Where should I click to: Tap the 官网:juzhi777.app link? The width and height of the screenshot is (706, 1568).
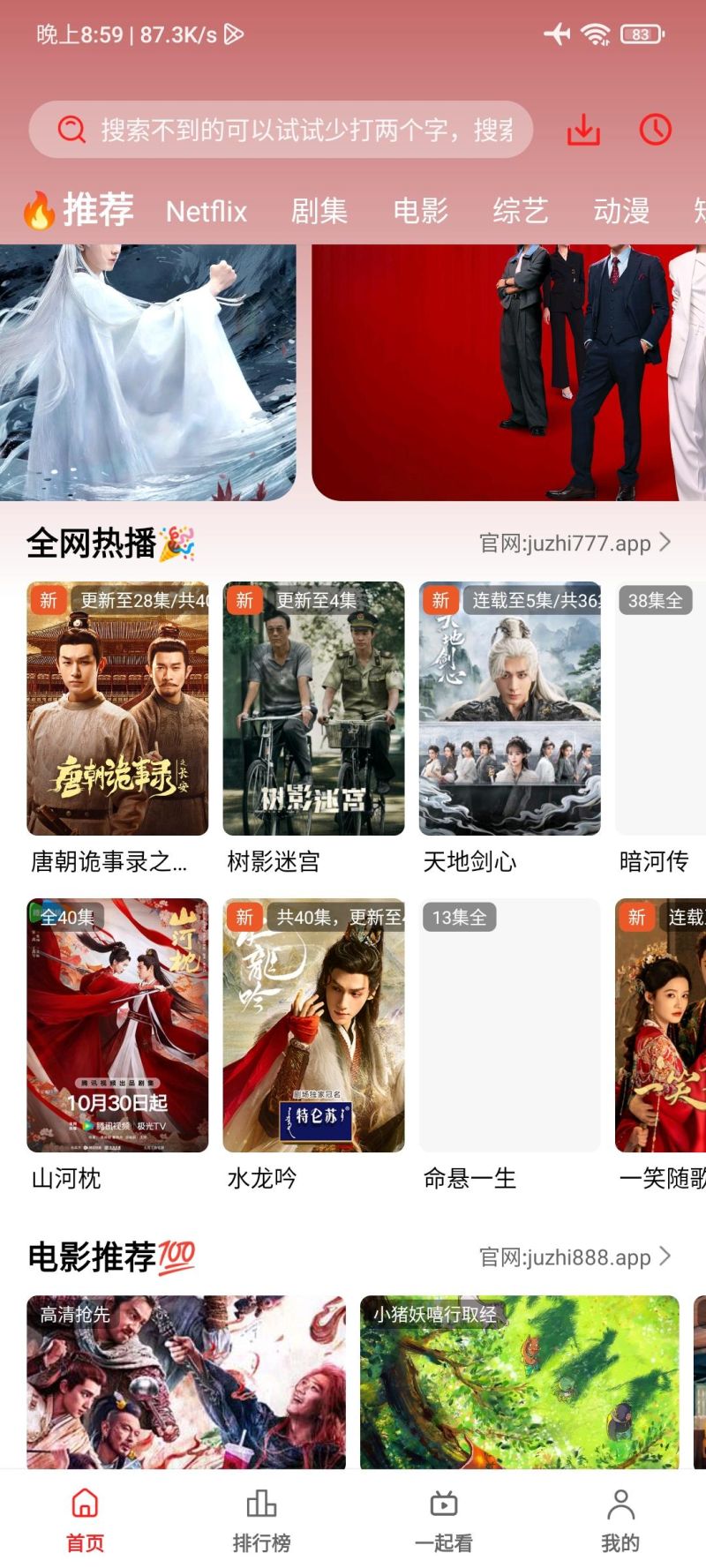click(575, 544)
